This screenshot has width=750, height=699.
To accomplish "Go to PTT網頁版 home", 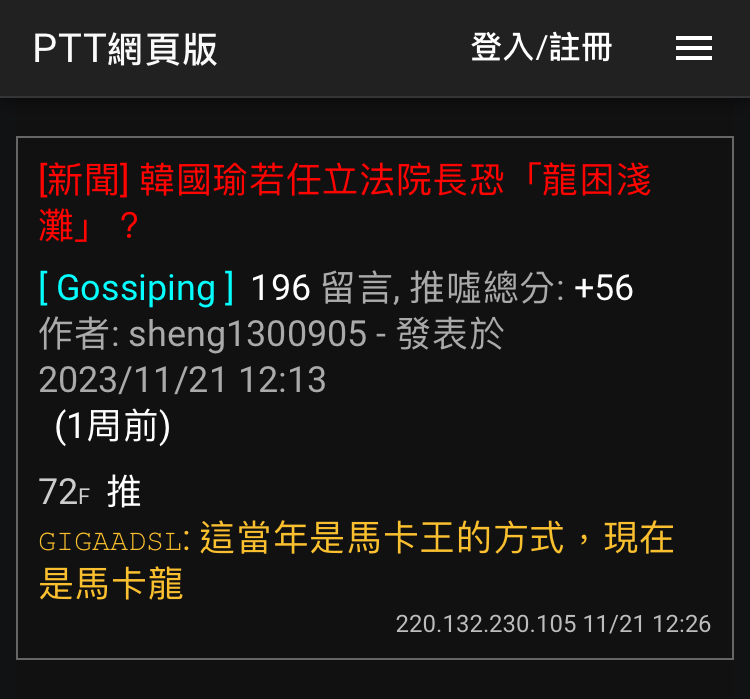I will click(125, 49).
